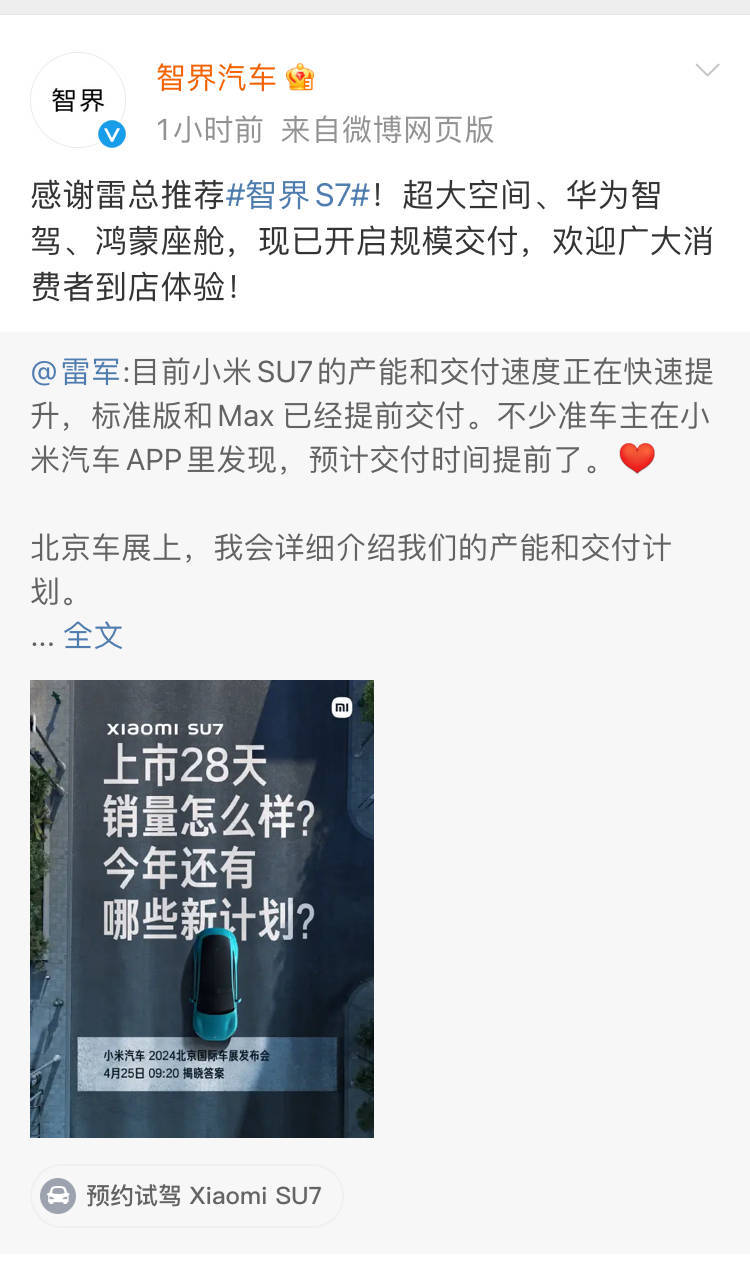Open the Xiaomi SU7 poster image
This screenshot has height=1280, width=750.
201,910
